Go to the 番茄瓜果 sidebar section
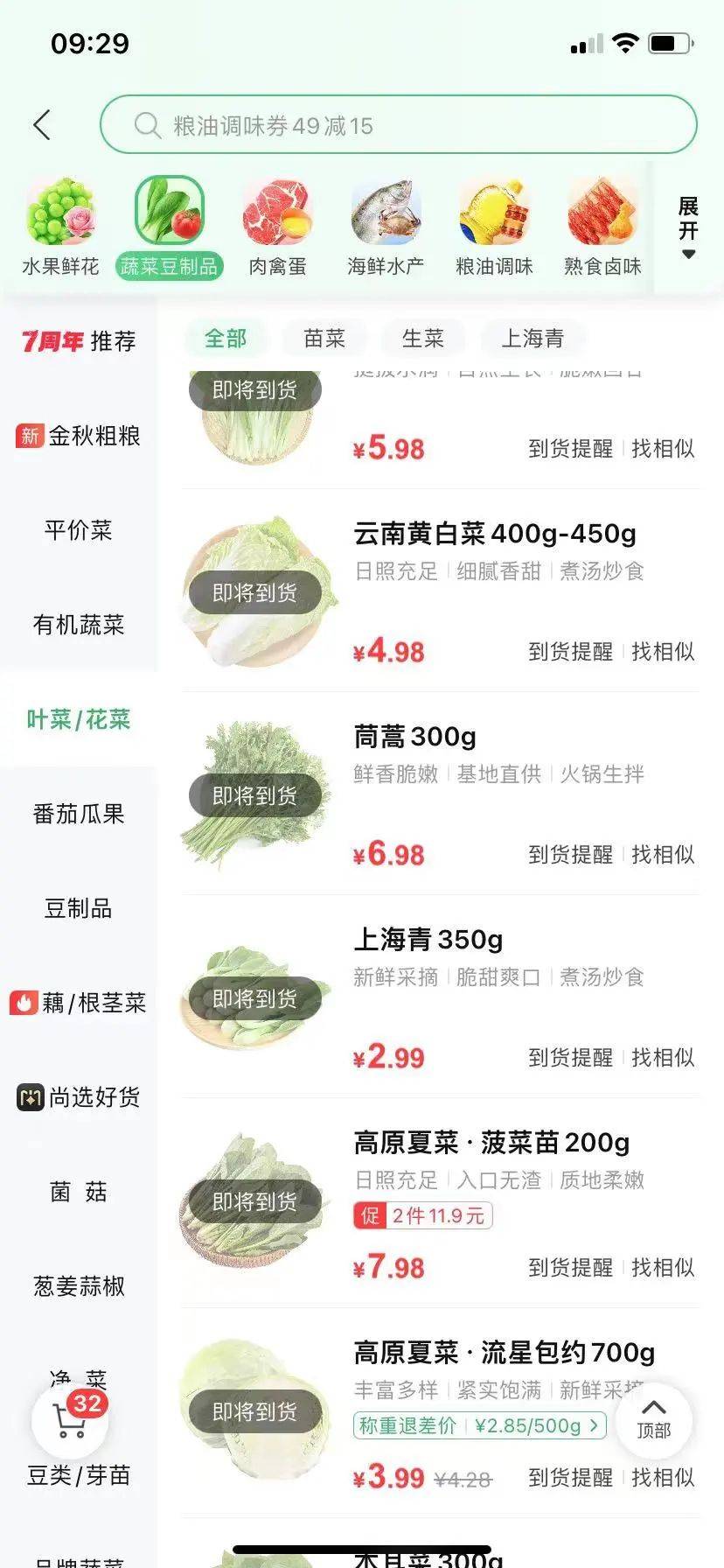The width and height of the screenshot is (724, 1568). tap(79, 814)
